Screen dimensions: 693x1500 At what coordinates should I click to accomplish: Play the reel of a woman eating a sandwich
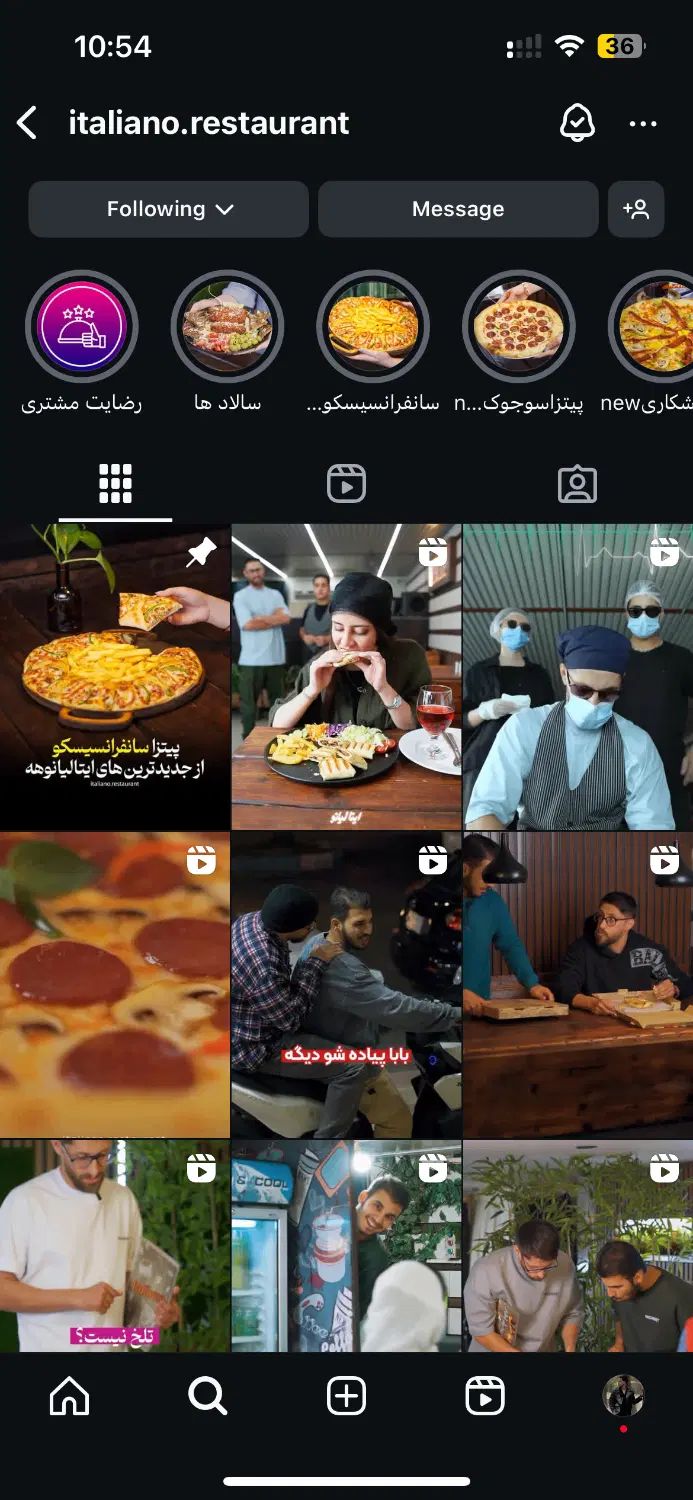click(346, 677)
